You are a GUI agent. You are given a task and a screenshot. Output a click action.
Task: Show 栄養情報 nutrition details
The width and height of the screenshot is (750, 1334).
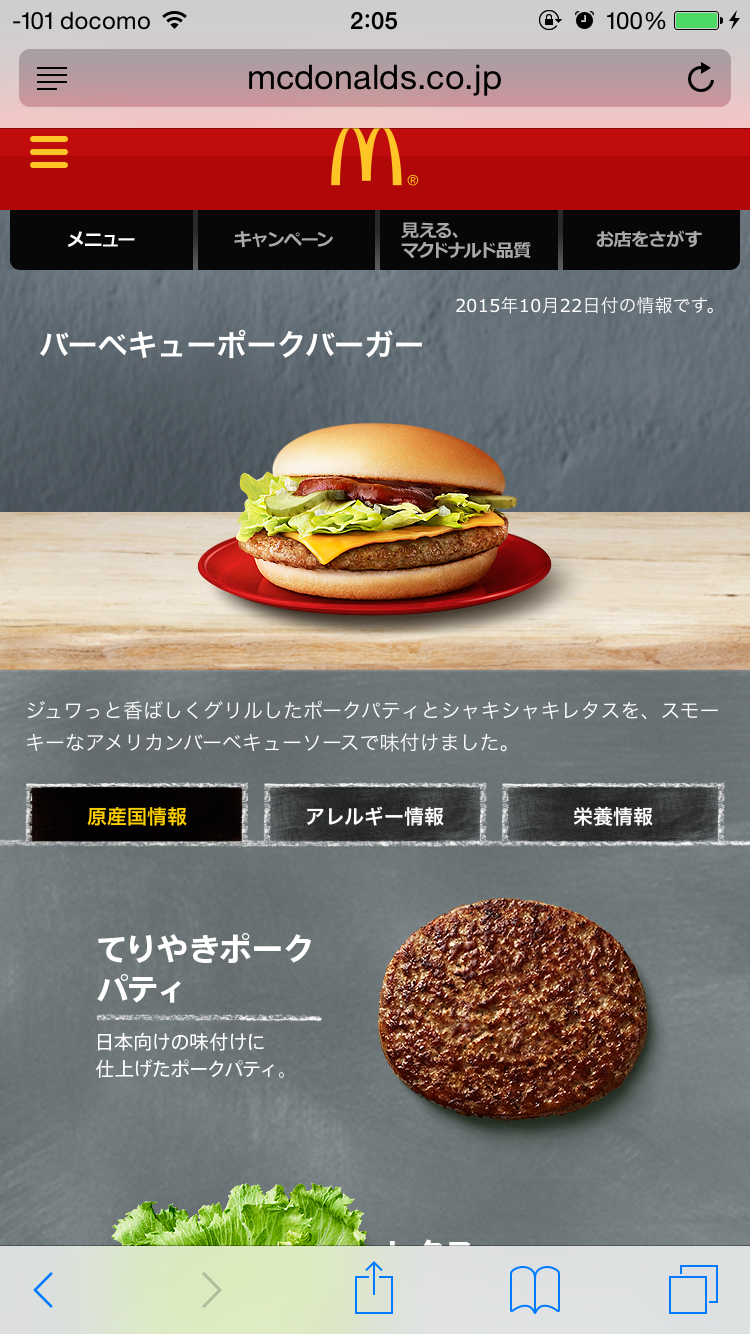[x=613, y=816]
